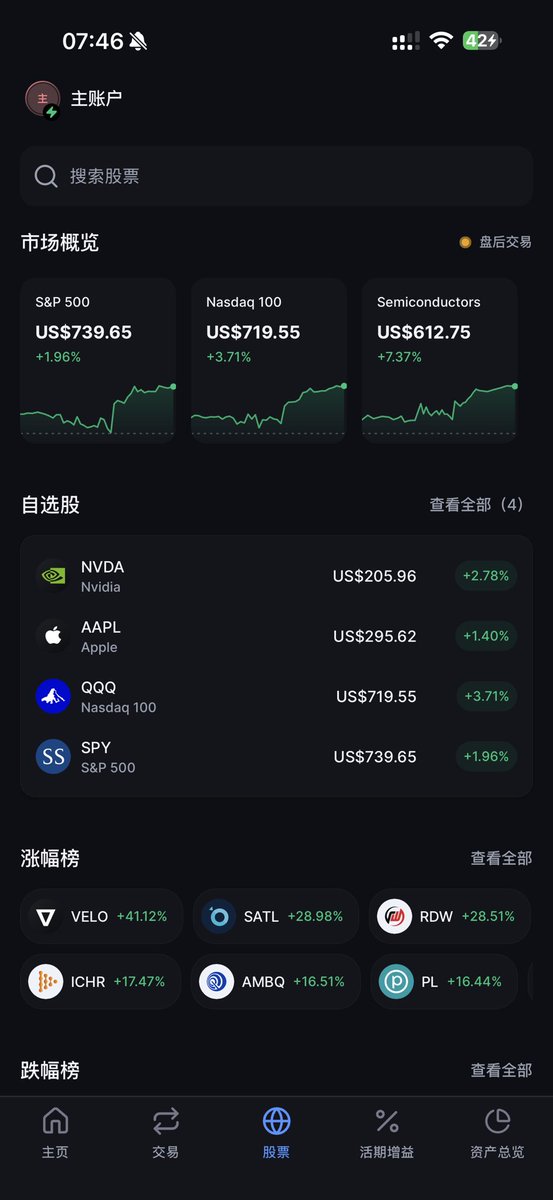Open the 主账户 account switcher
The height and width of the screenshot is (1200, 553).
point(73,99)
